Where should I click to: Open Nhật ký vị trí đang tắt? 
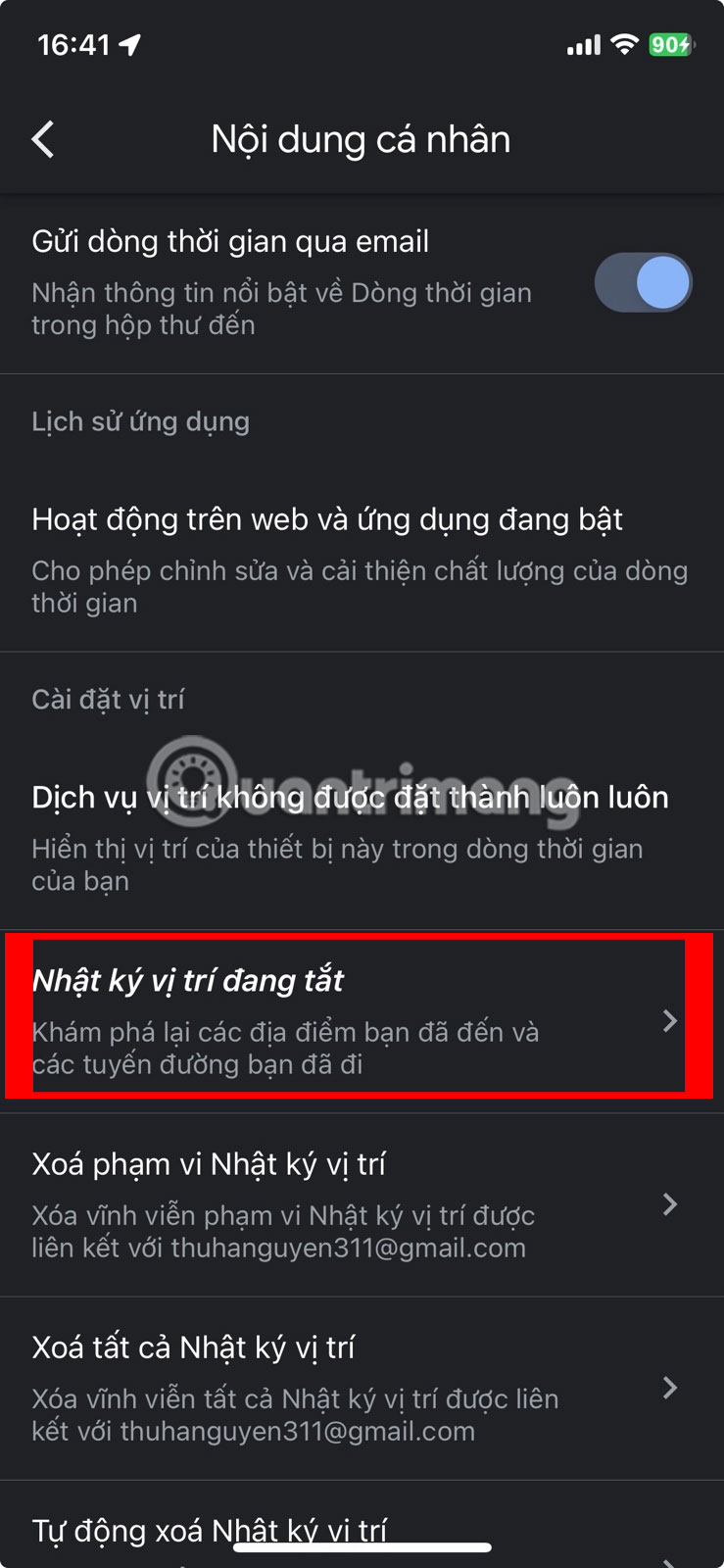(x=359, y=1019)
